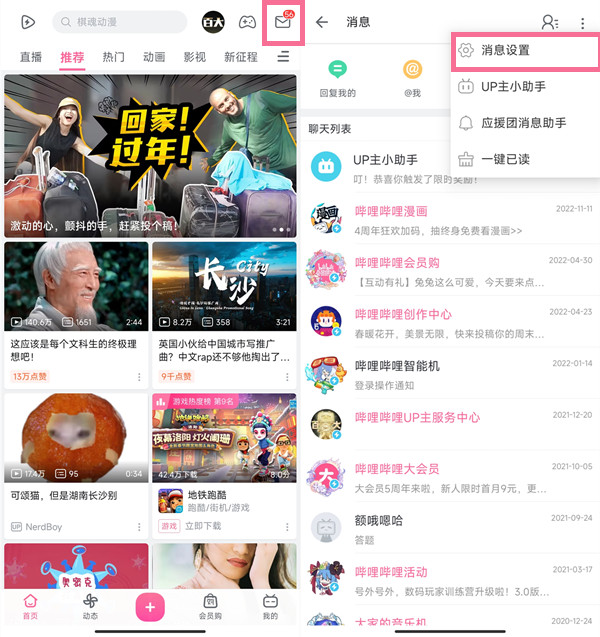Viewport: 600px width, 637px height.
Task: Tap the pink plus upload button
Action: 150,607
